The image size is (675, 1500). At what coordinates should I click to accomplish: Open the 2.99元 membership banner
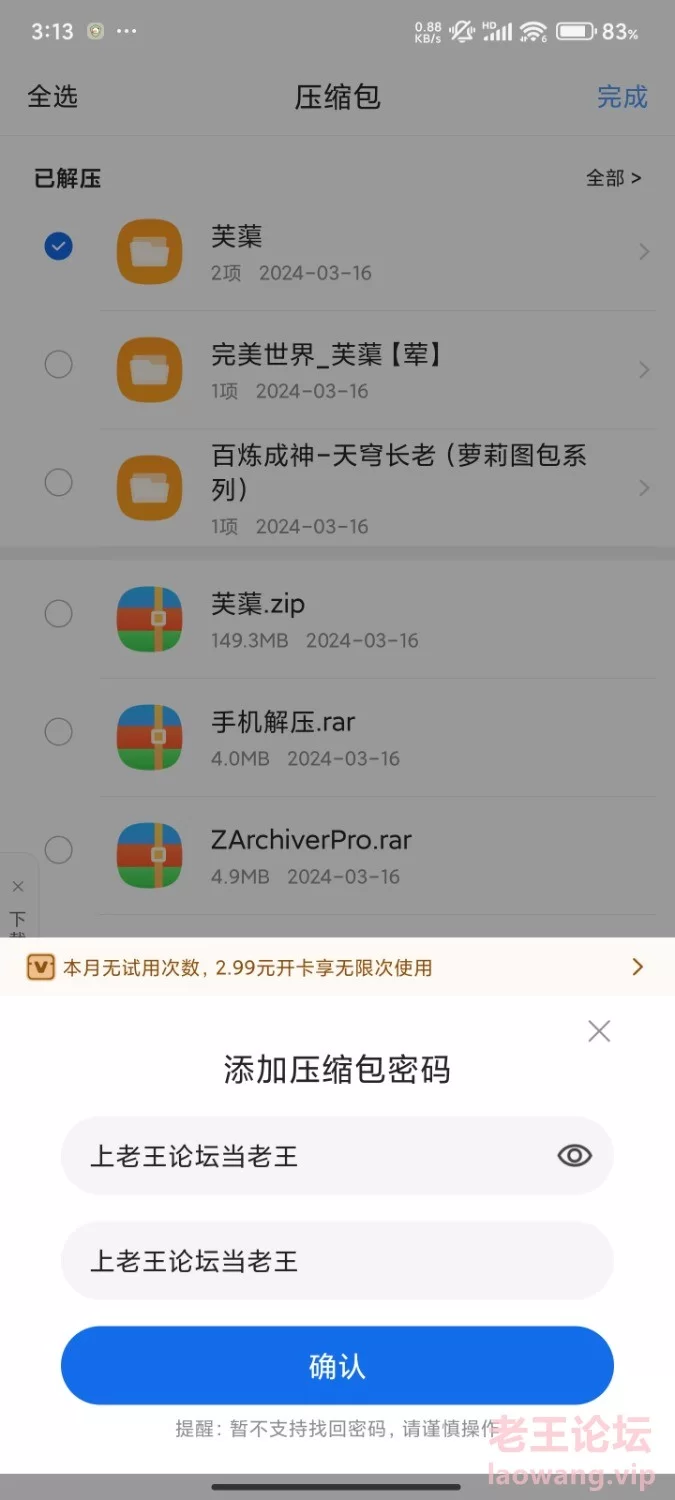(x=337, y=967)
